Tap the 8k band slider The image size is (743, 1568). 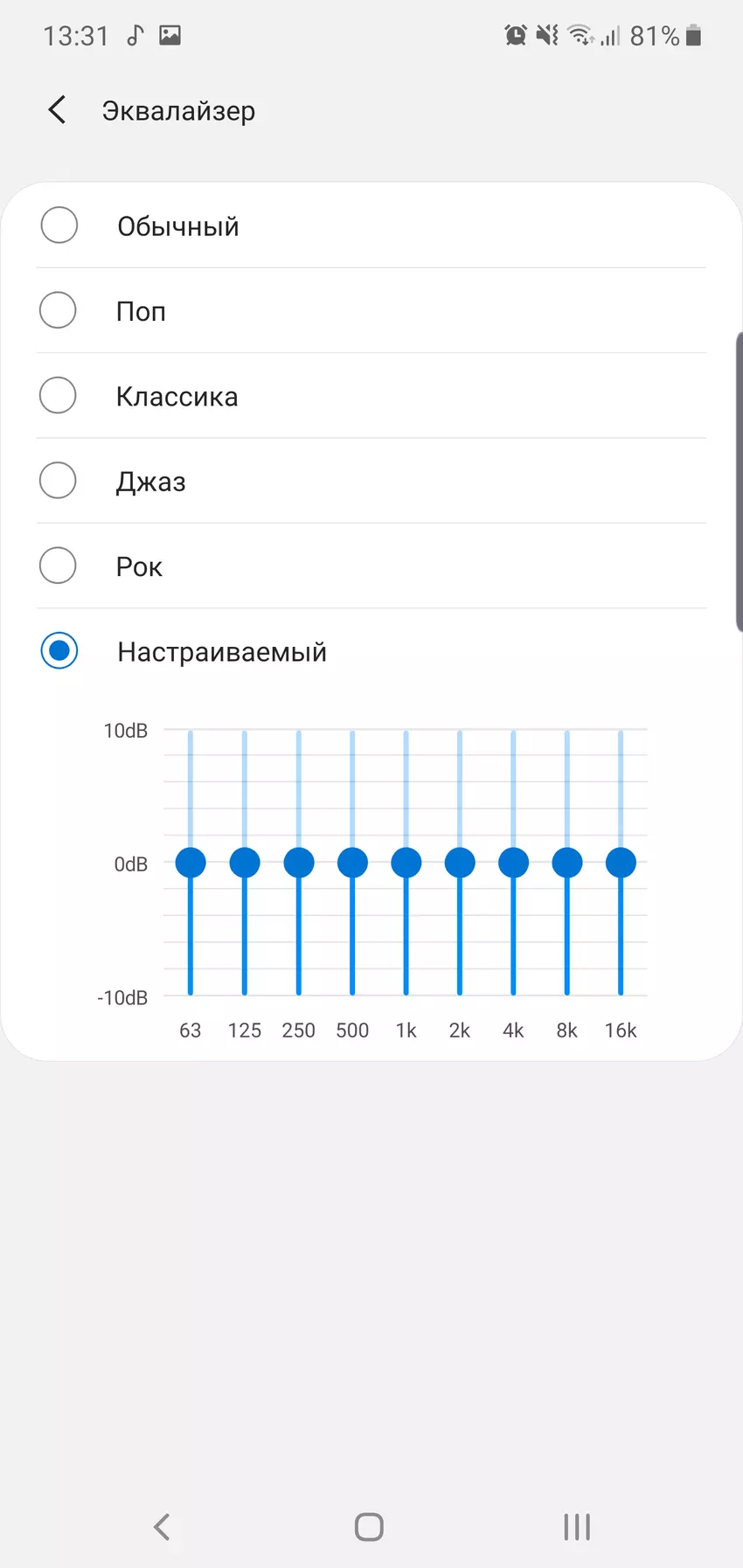point(567,863)
